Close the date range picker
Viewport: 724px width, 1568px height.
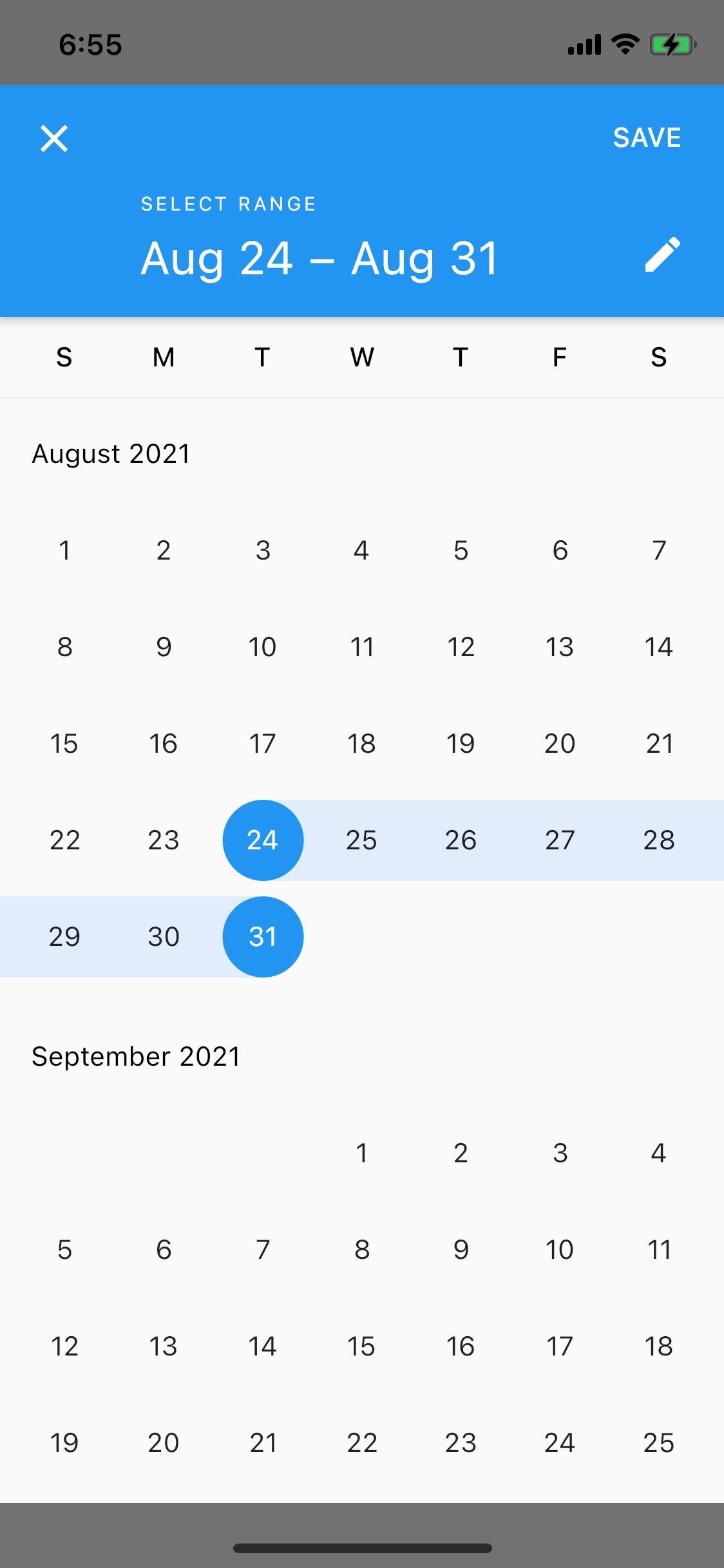pos(54,138)
